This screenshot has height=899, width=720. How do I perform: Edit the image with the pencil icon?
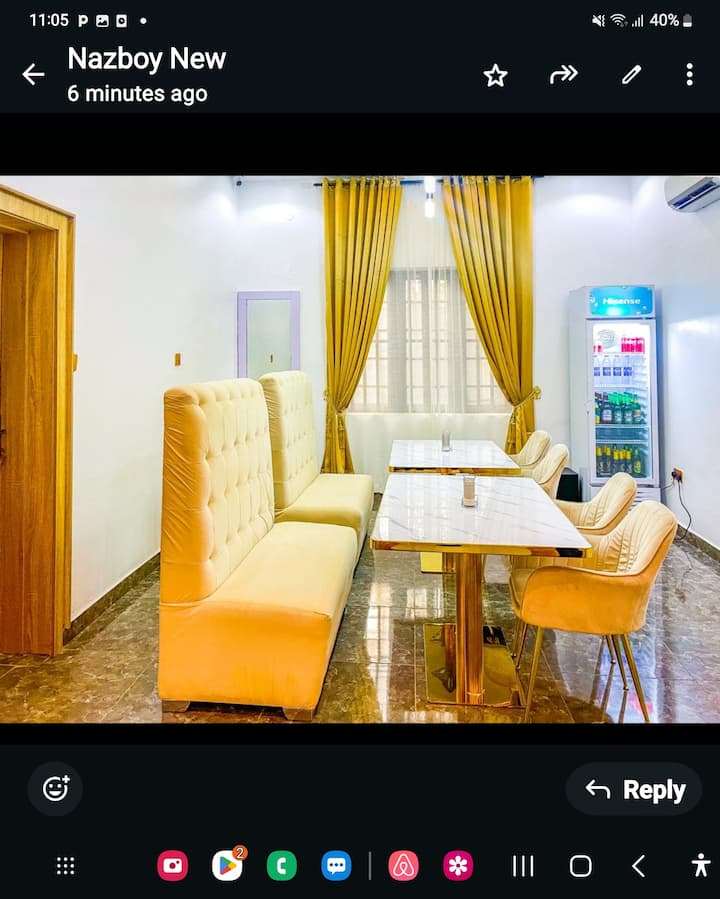631,75
